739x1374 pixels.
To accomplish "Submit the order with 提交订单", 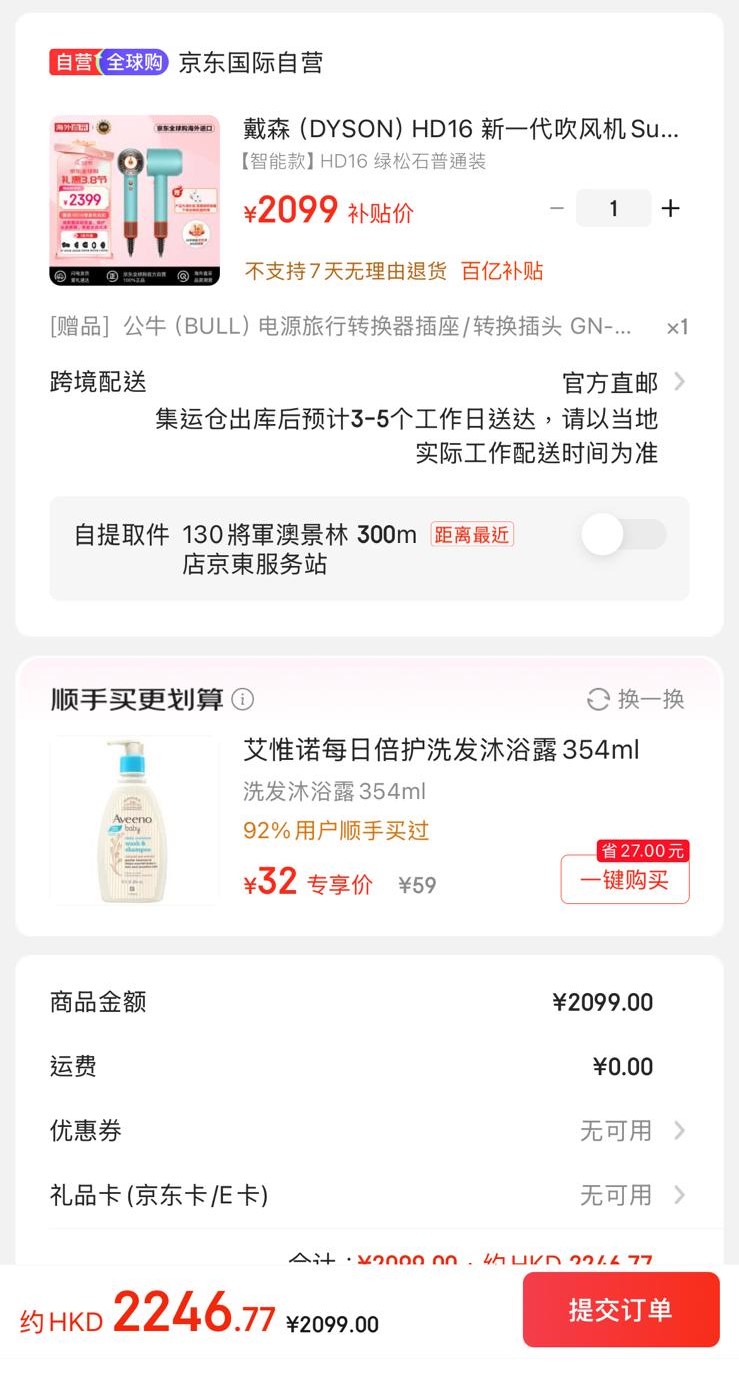I will point(620,1310).
